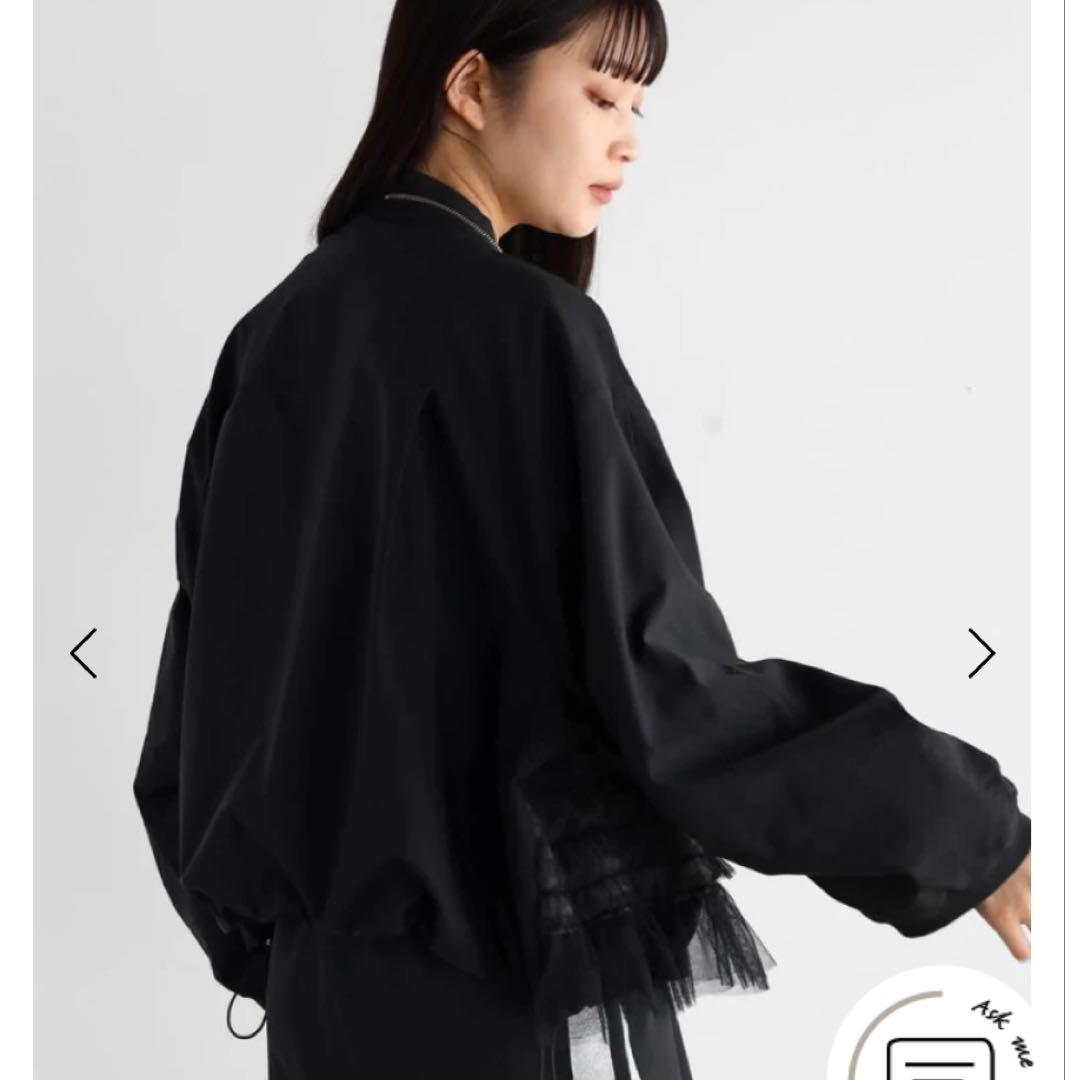Go to the next product photo
The image size is (1065, 1080).
coord(981,653)
